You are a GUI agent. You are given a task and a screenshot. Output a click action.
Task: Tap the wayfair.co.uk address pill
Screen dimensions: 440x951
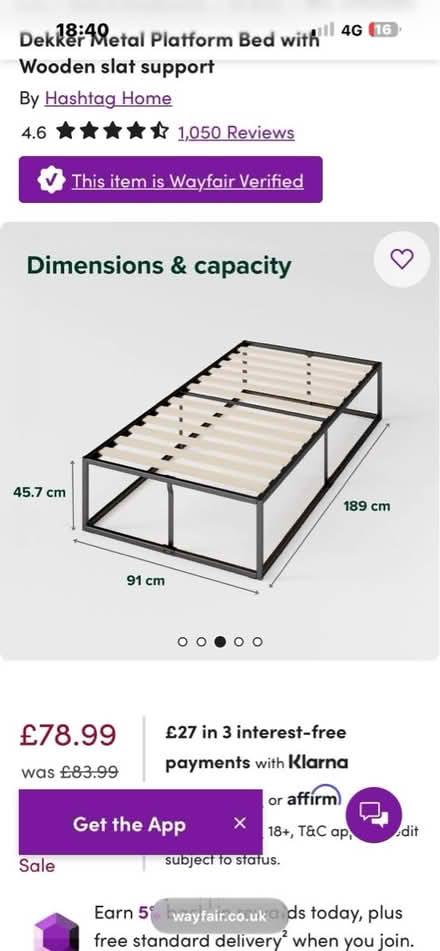tap(219, 916)
